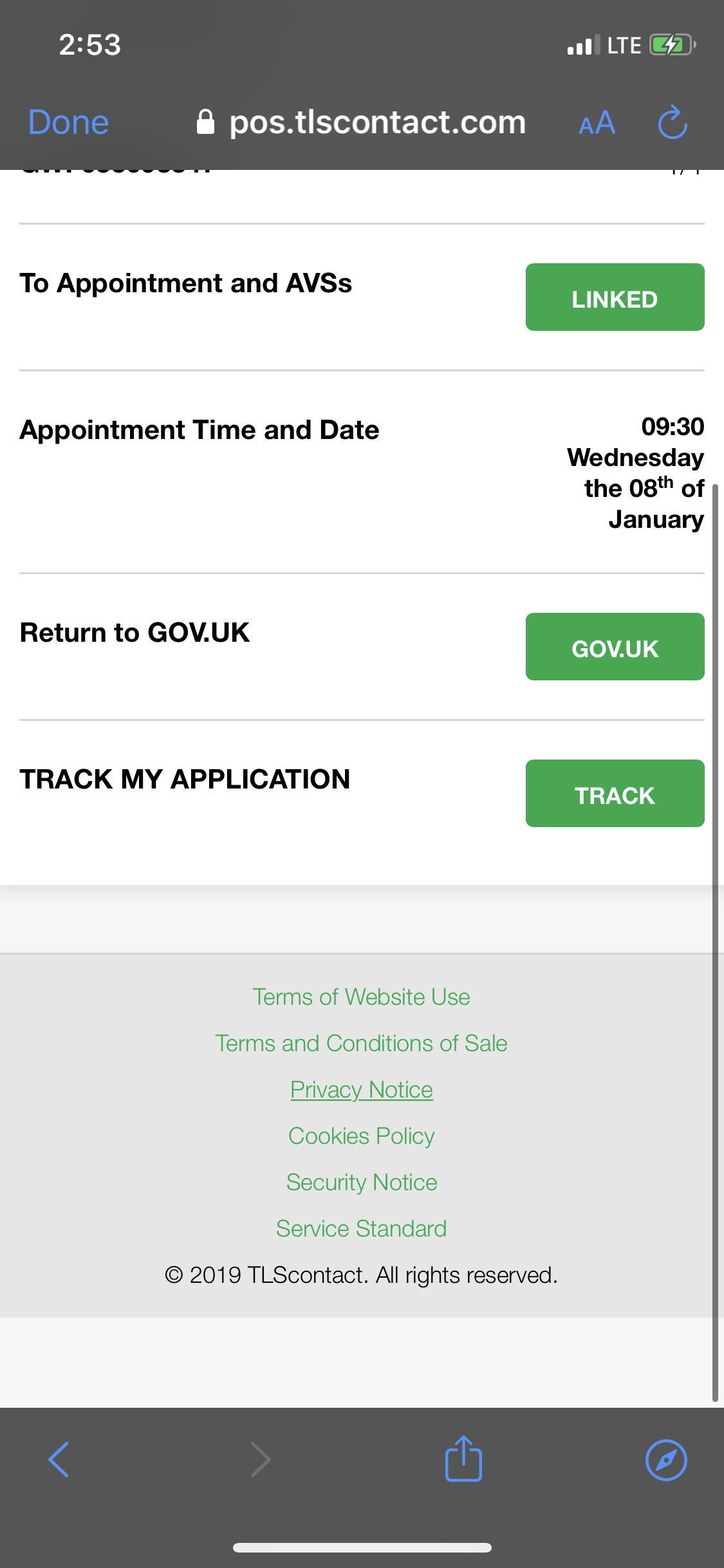
Task: Reload the page
Action: click(x=673, y=122)
